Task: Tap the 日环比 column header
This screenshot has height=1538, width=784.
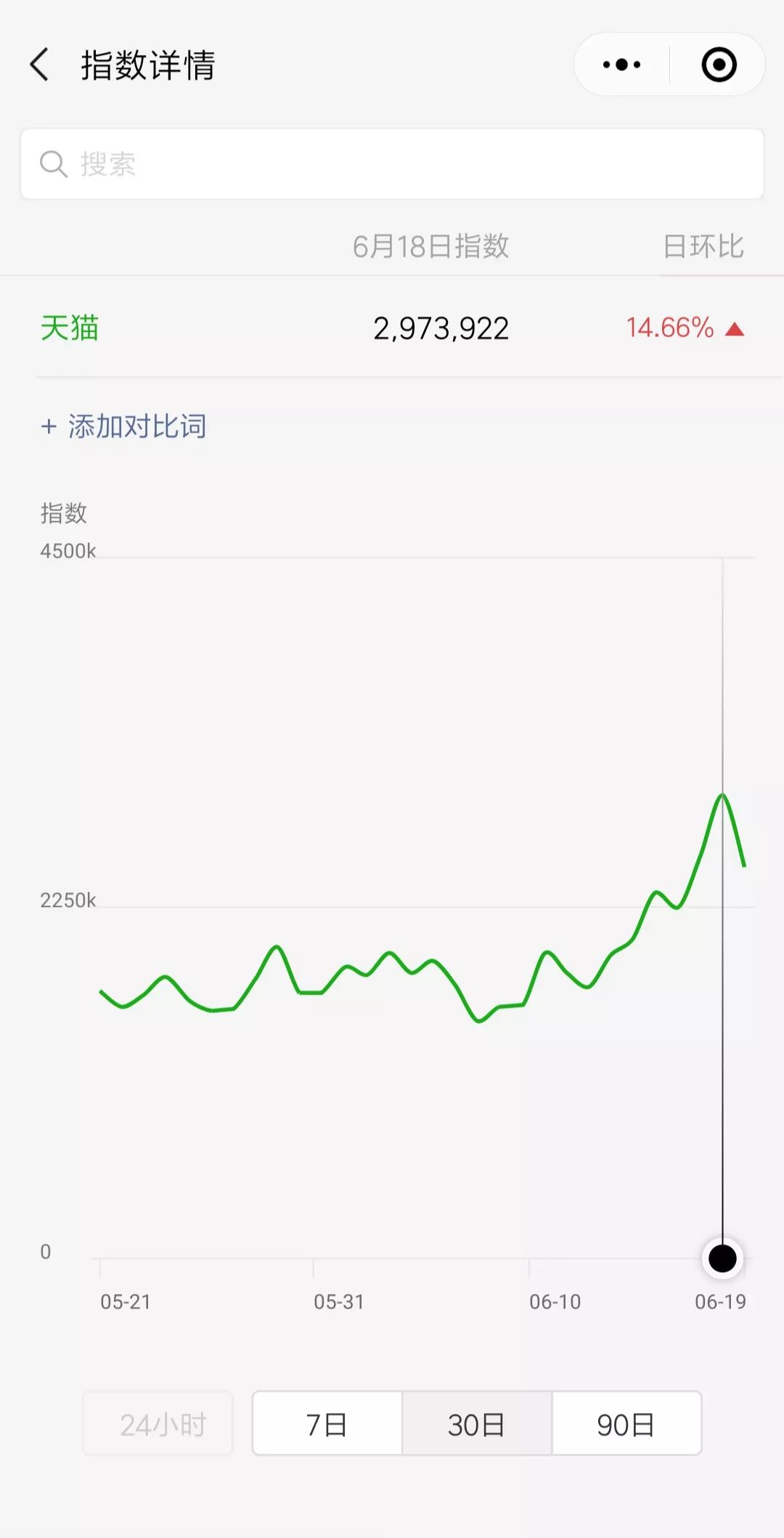Action: tap(703, 247)
